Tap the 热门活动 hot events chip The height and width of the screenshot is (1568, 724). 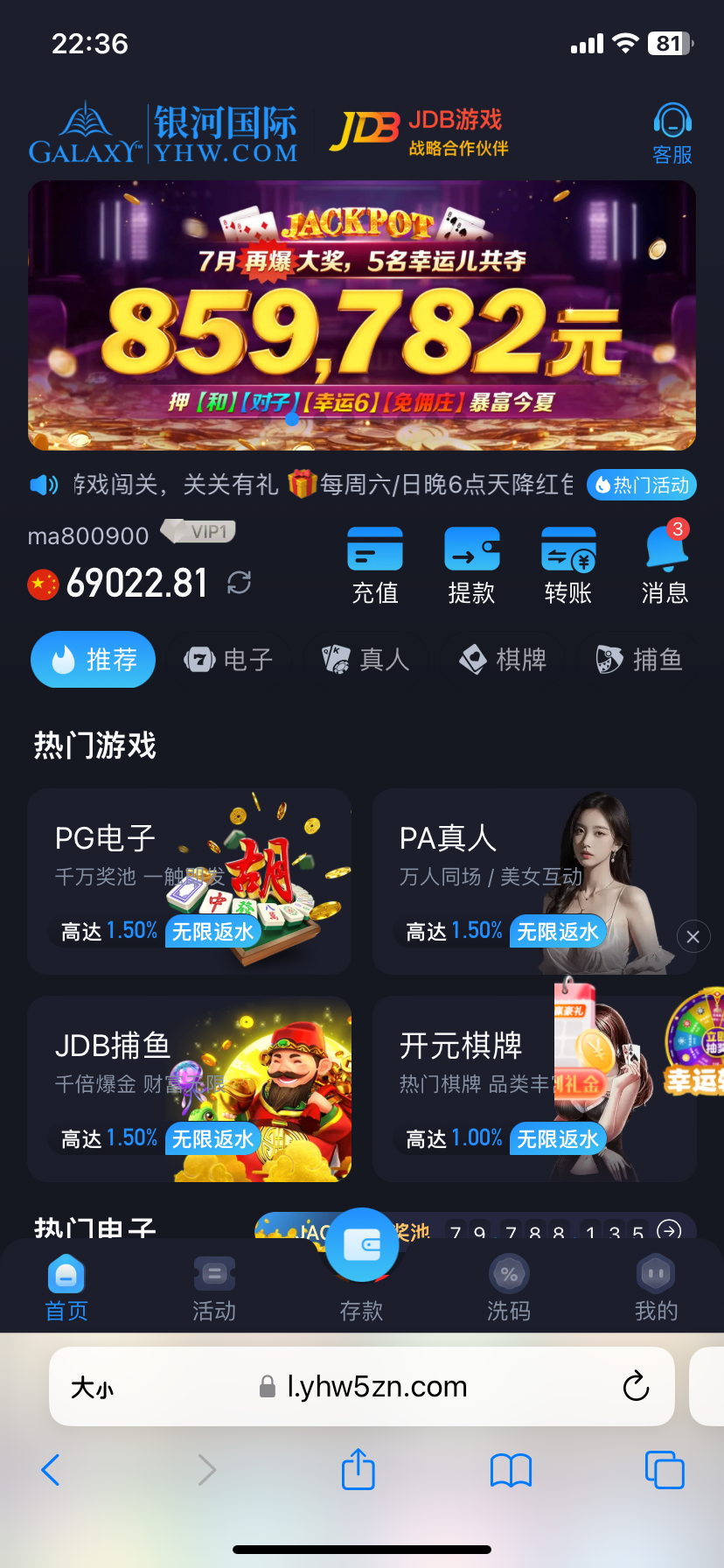[x=642, y=485]
